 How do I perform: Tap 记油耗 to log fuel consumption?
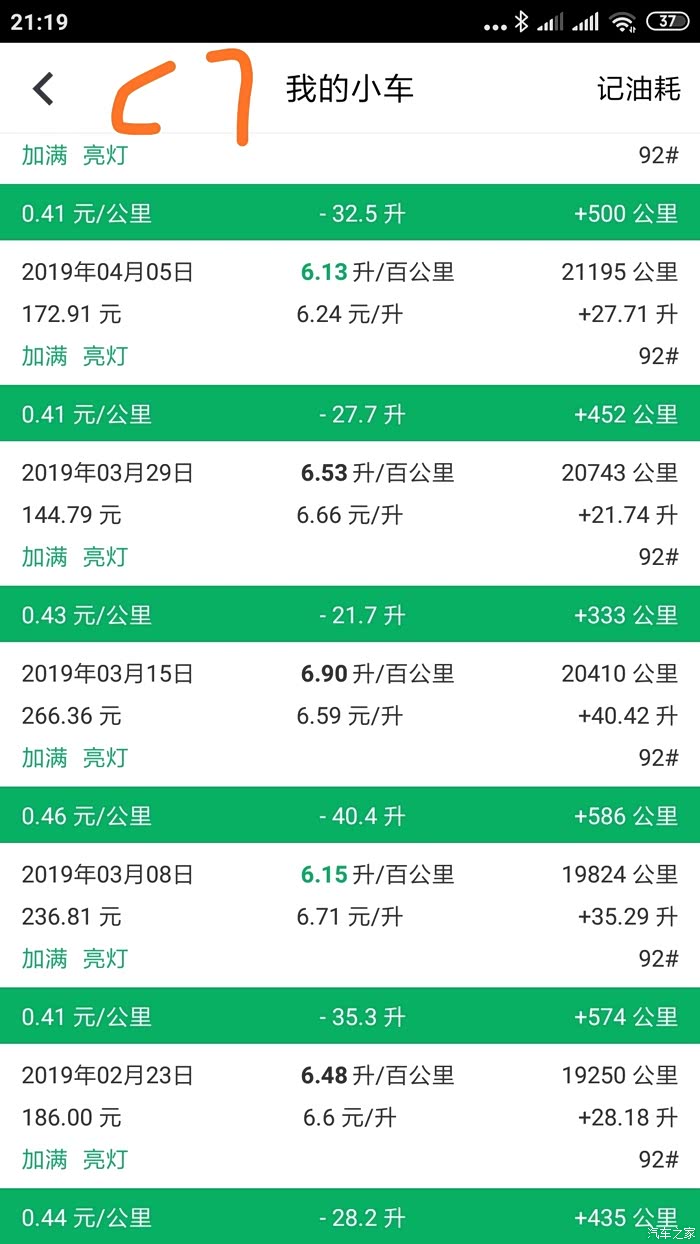click(638, 89)
